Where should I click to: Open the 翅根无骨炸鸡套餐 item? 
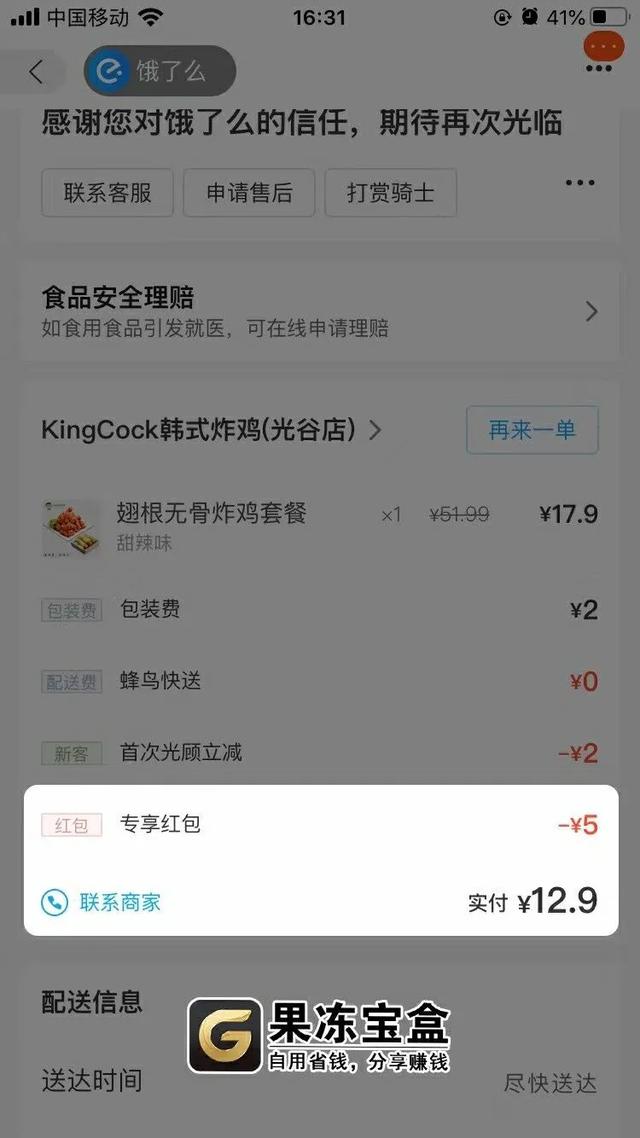coord(212,514)
